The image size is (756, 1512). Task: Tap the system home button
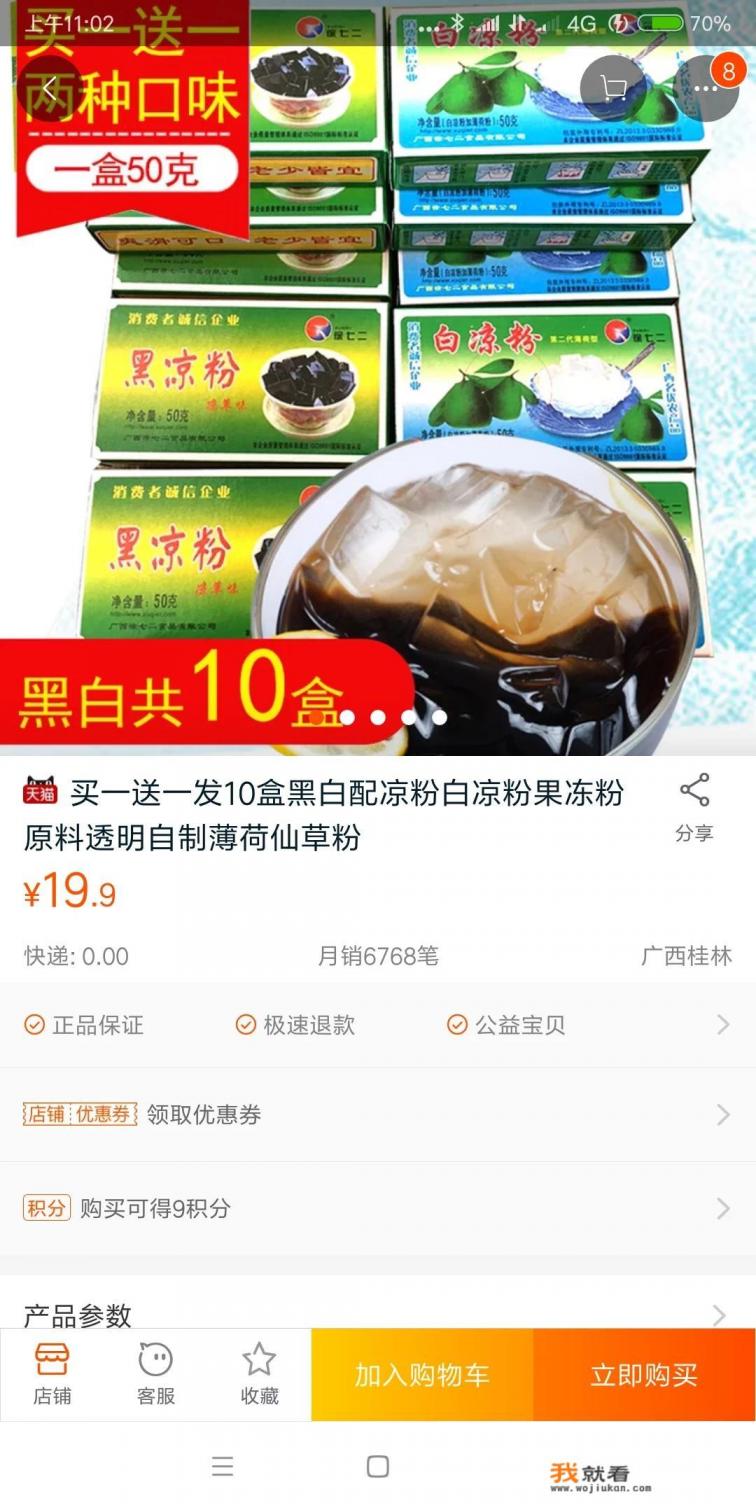coord(378,1467)
